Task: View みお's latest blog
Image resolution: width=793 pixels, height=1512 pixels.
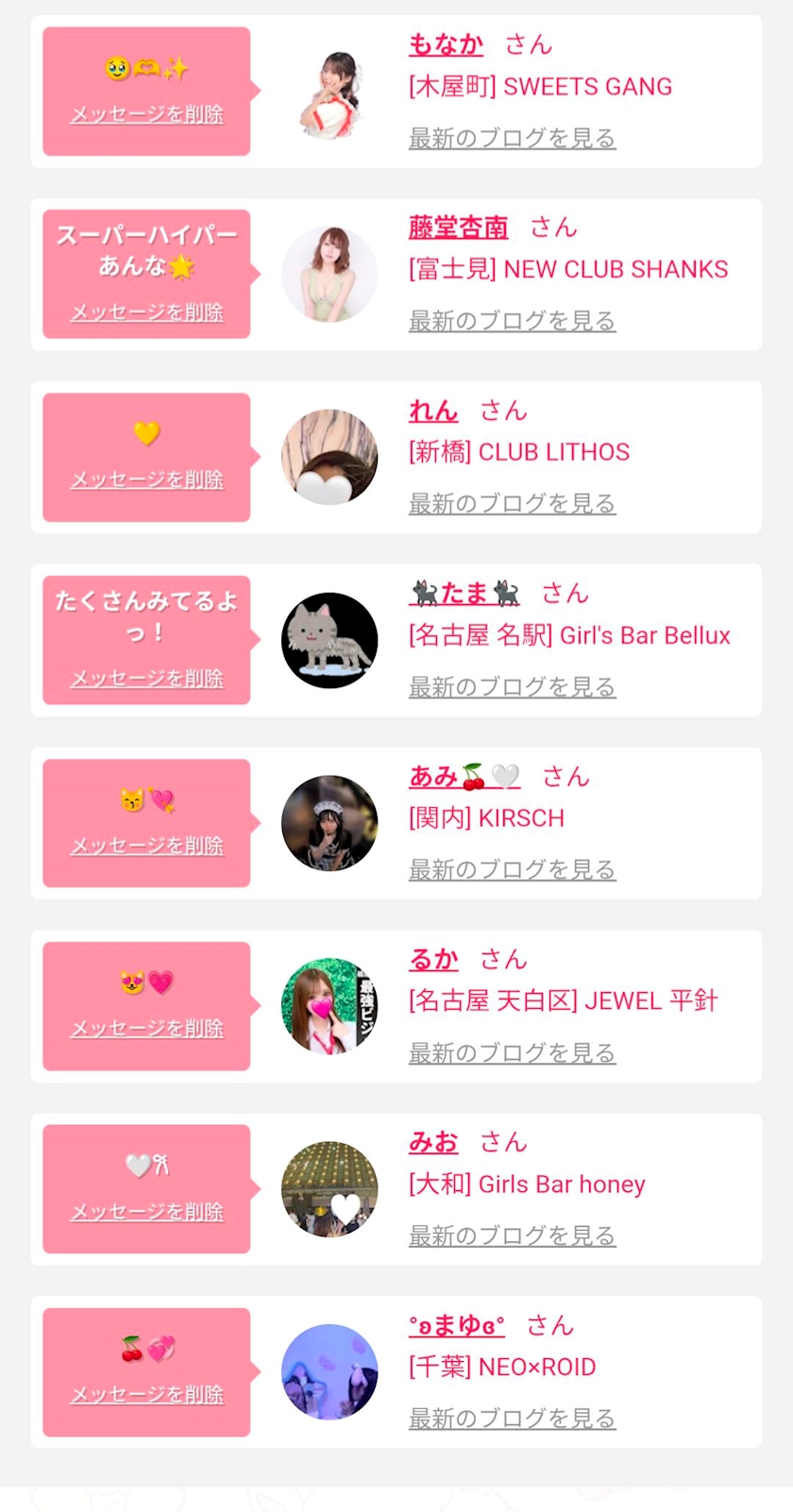Action: 512,1235
